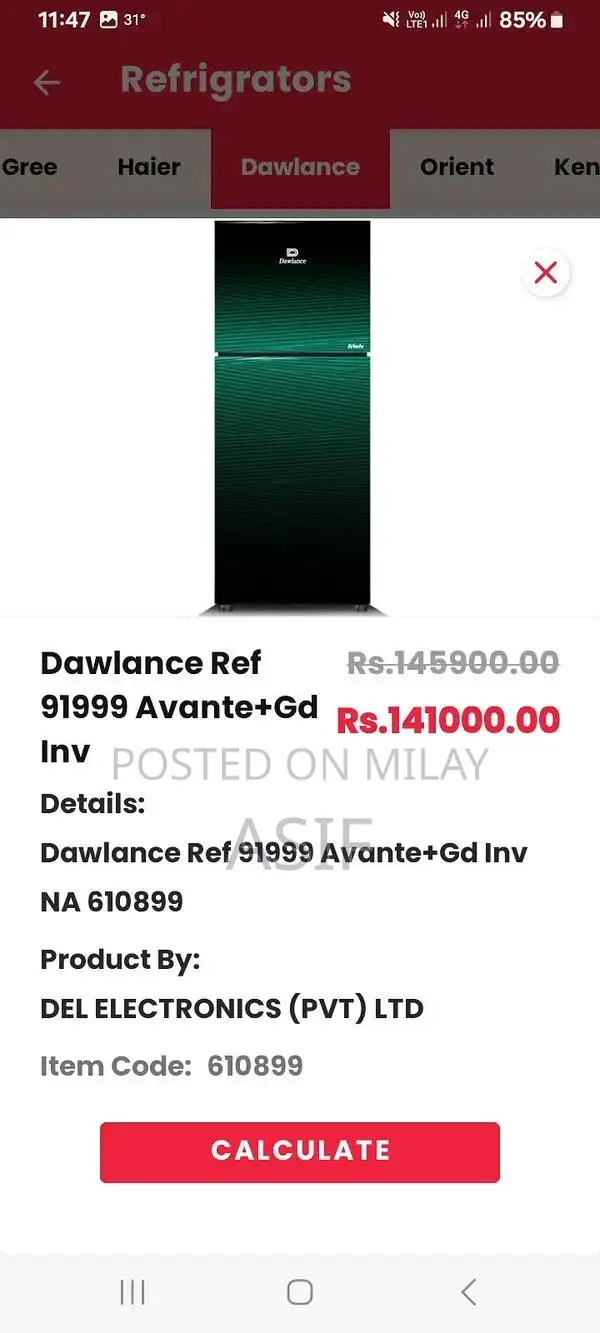Switch to the Gree tab
Image resolution: width=600 pixels, height=1333 pixels.
tap(30, 167)
